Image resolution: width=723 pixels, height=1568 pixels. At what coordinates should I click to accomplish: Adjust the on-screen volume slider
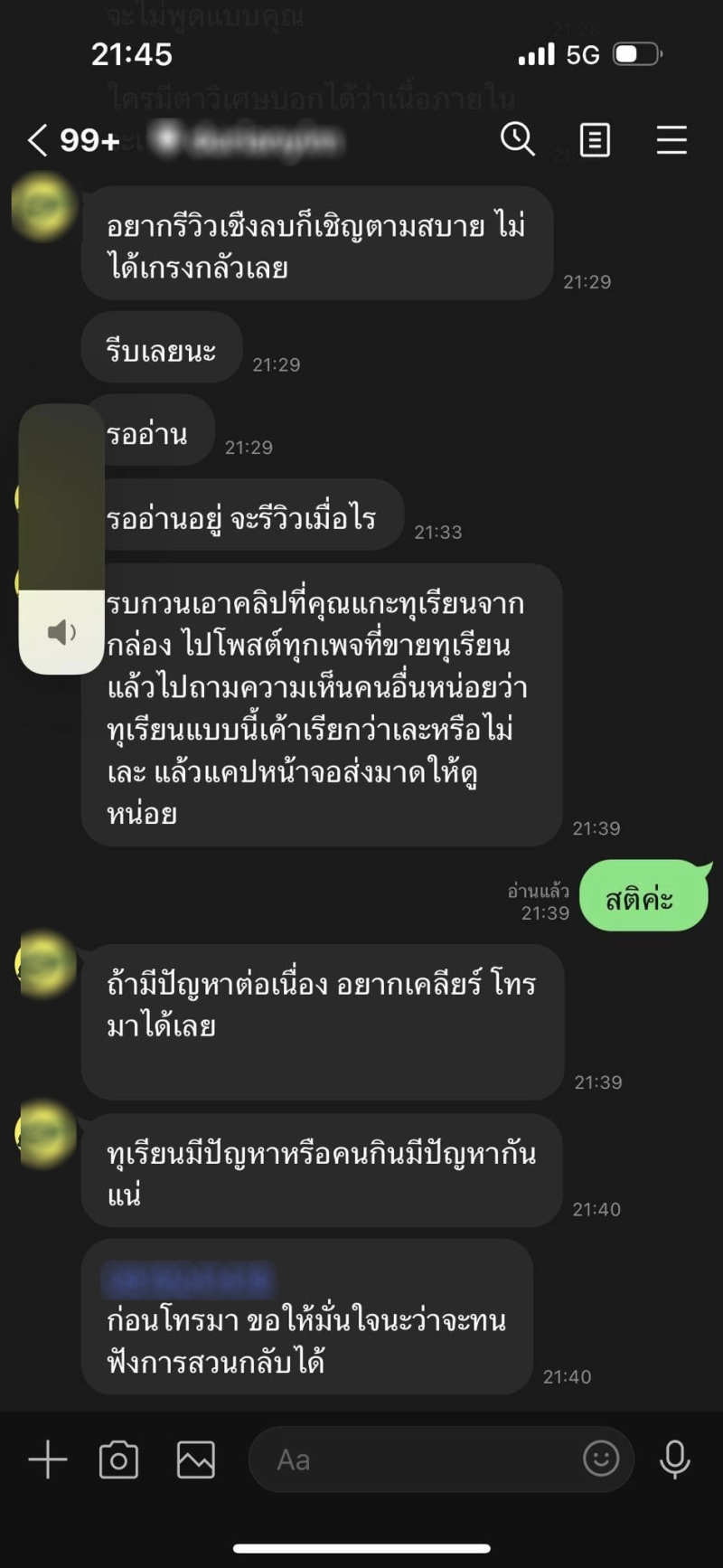click(x=61, y=539)
